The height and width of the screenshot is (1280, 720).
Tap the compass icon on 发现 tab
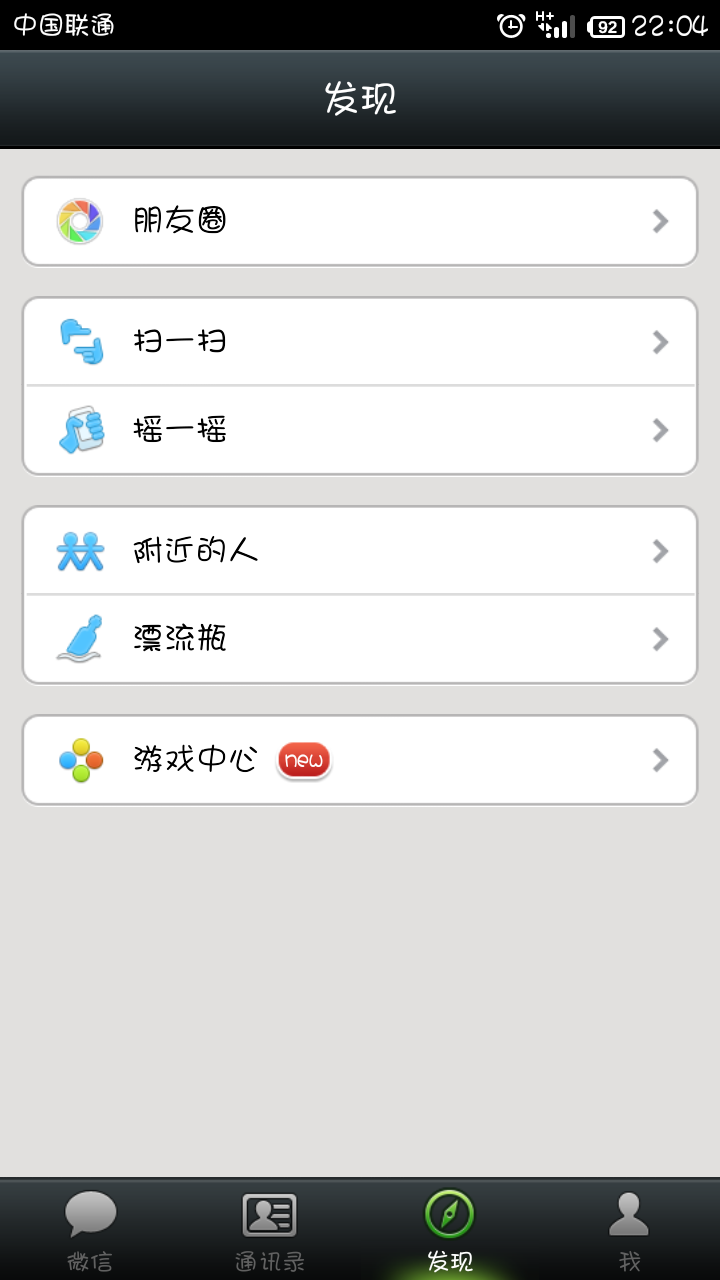[450, 1212]
